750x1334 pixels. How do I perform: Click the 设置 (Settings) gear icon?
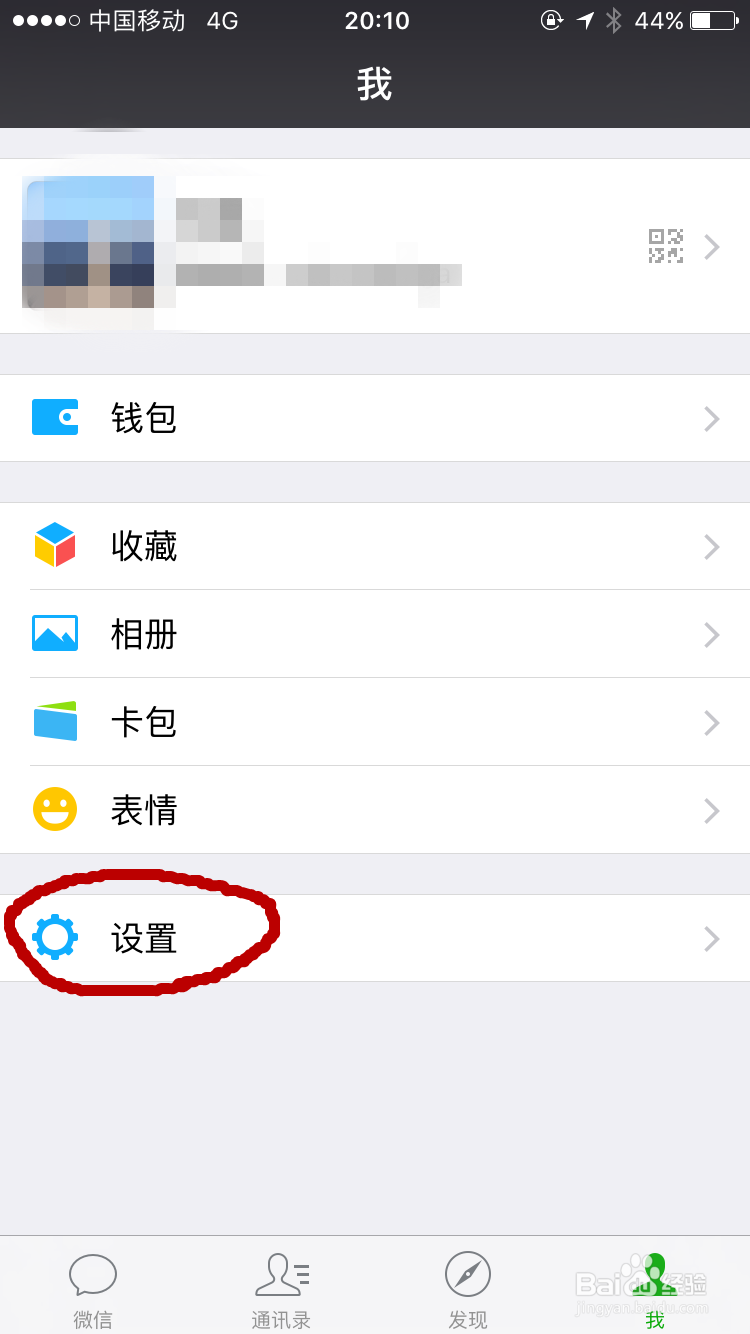click(x=53, y=938)
